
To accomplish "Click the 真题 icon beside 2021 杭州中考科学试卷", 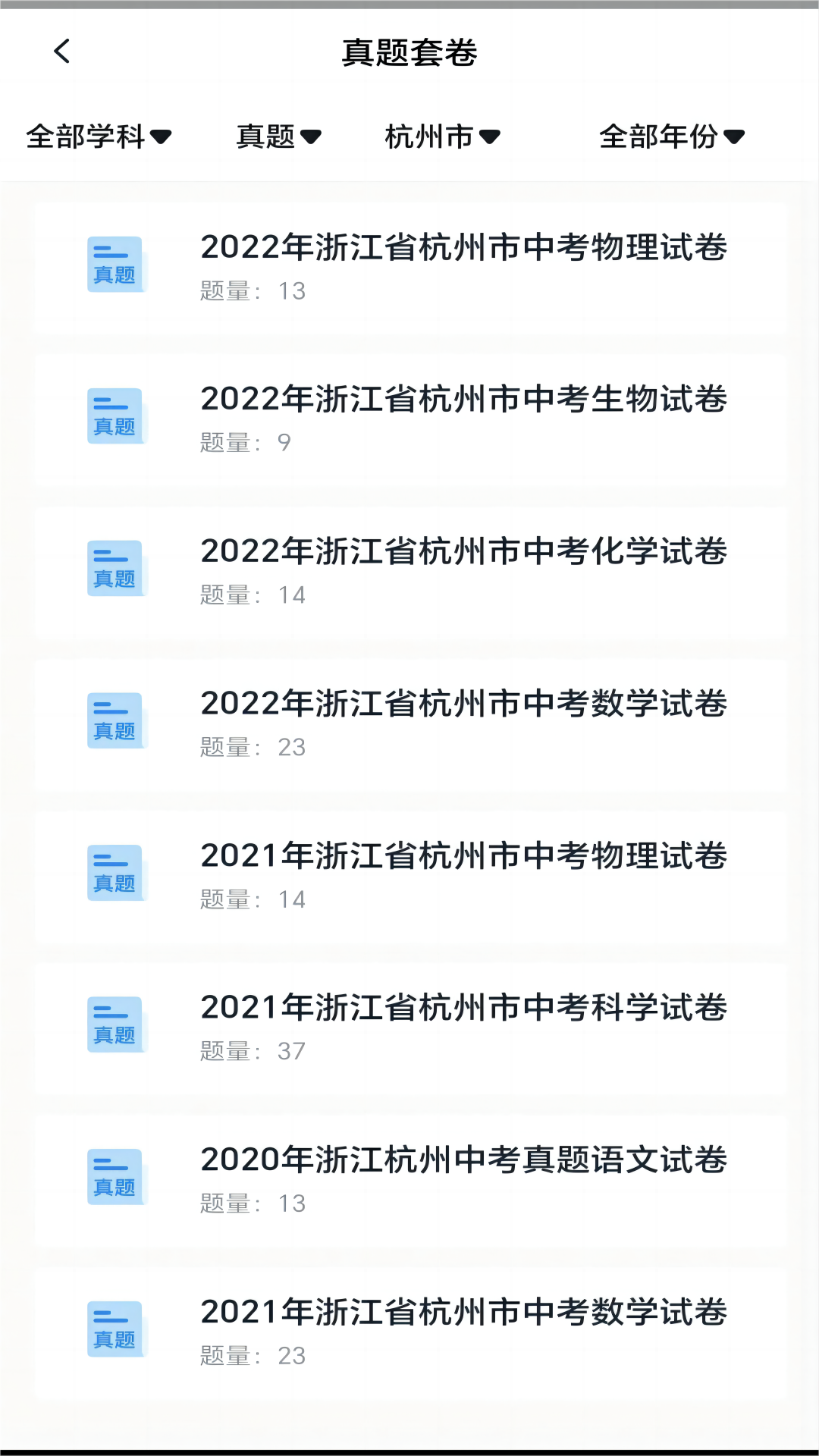I will tap(115, 1025).
